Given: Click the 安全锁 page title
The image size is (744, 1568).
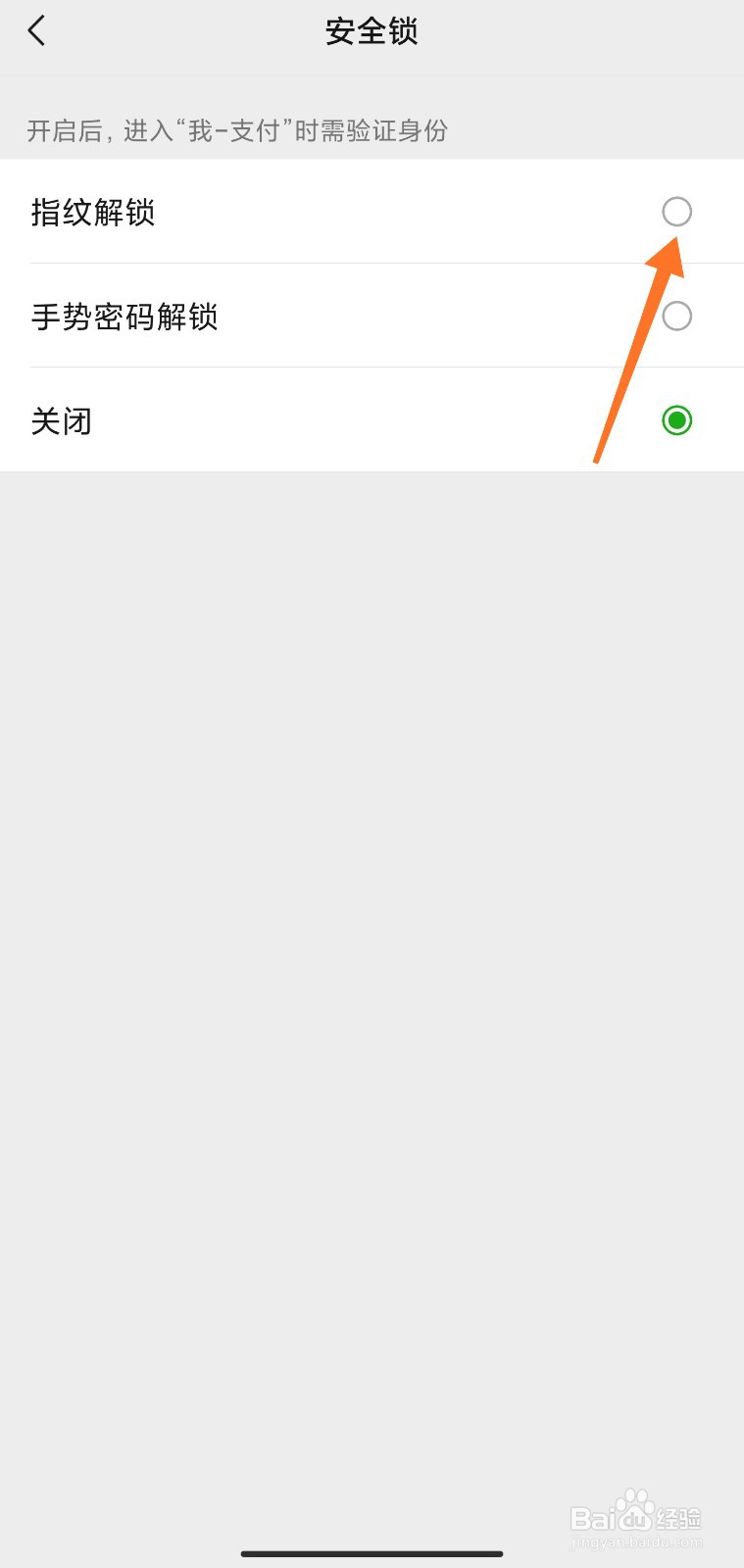Looking at the screenshot, I should point(372,31).
